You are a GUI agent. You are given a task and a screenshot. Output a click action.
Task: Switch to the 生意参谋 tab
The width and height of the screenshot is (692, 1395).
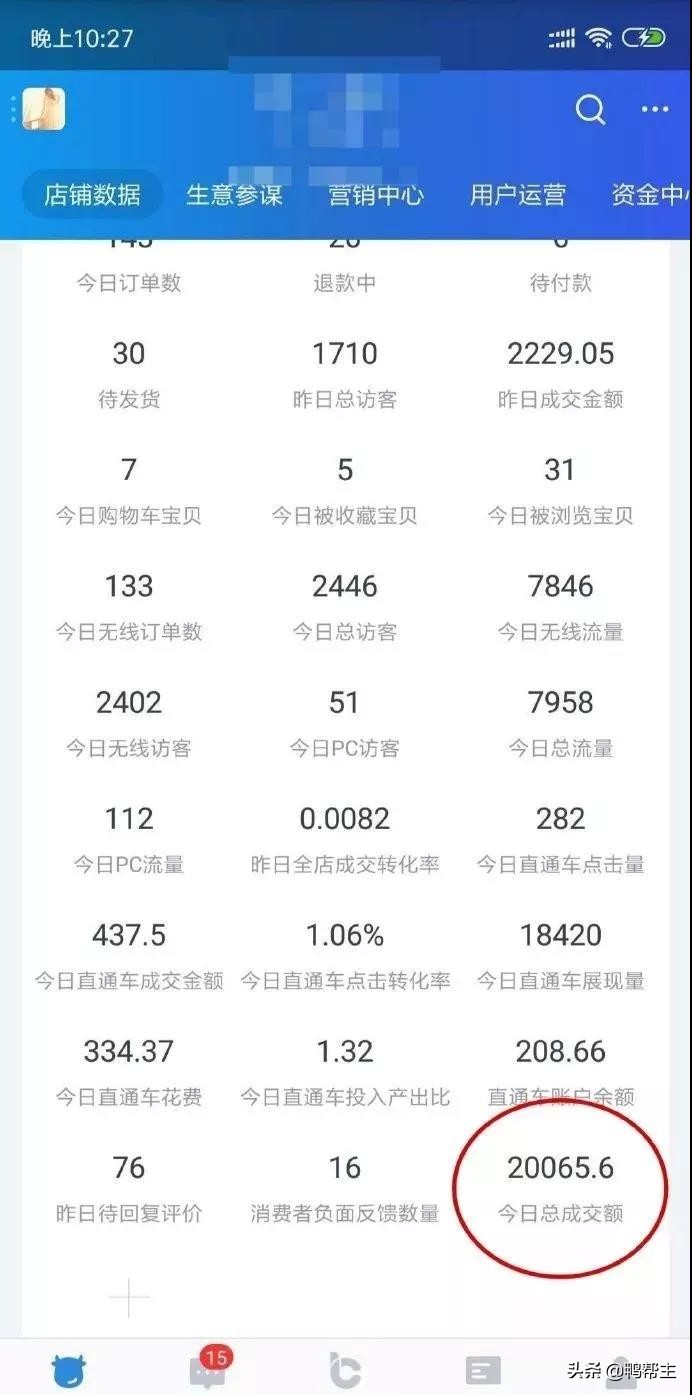click(x=234, y=194)
